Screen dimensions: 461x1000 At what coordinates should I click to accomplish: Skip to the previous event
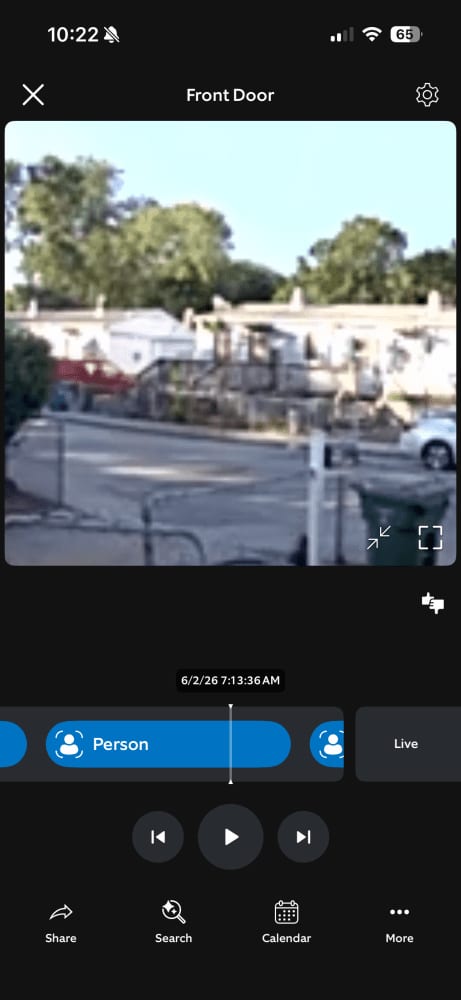click(157, 837)
